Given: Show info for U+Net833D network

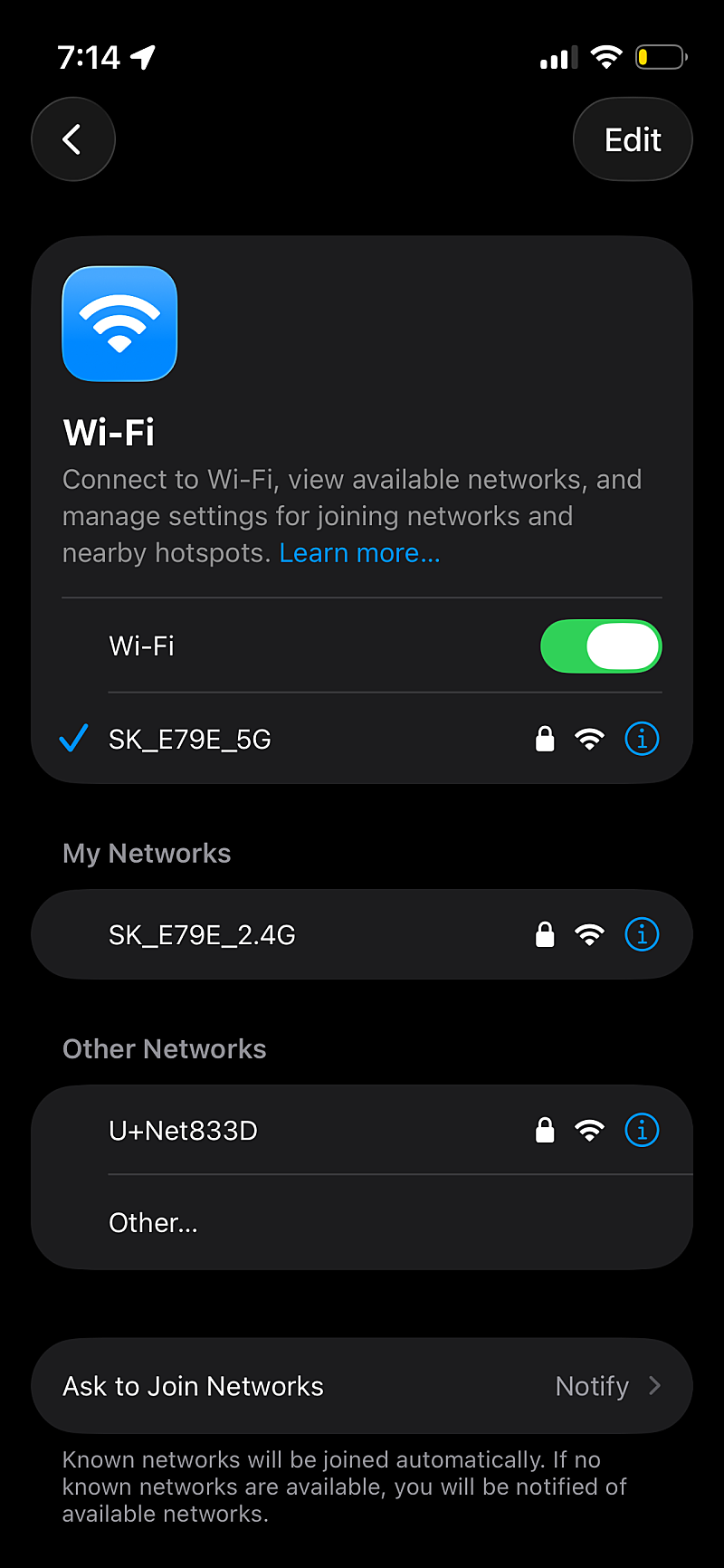Looking at the screenshot, I should pyautogui.click(x=642, y=1130).
